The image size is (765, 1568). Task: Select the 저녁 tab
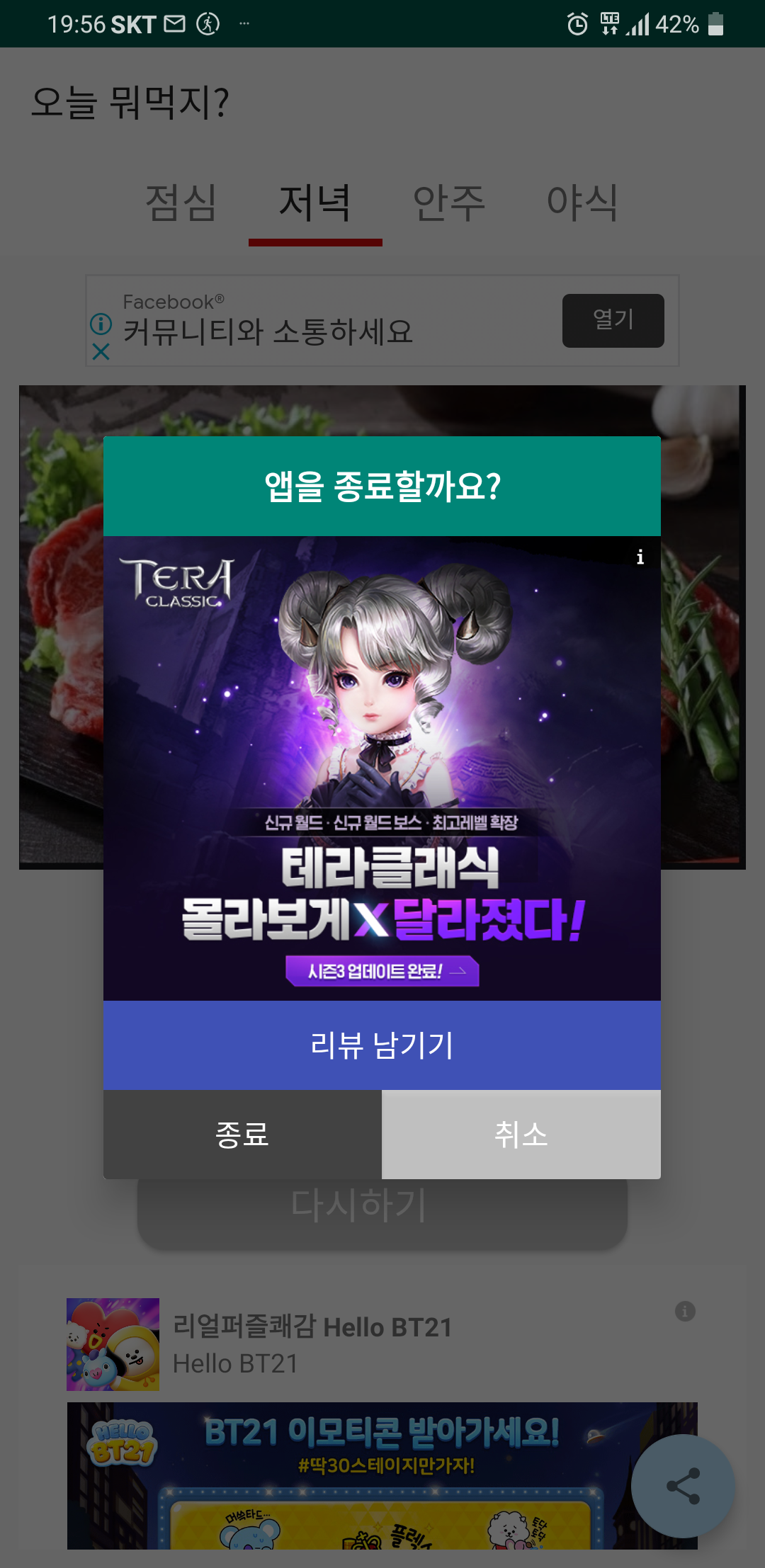(x=315, y=203)
